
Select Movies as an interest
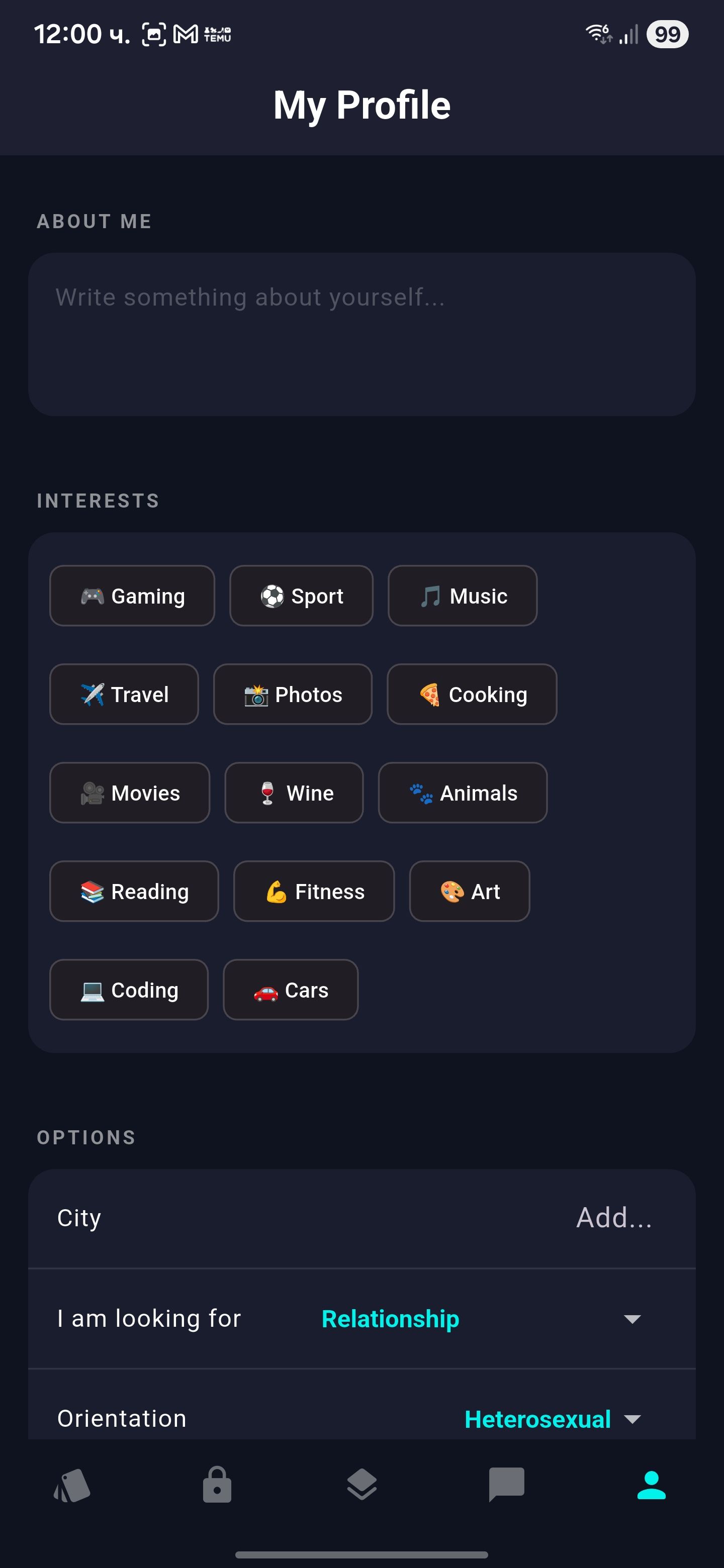click(x=130, y=793)
